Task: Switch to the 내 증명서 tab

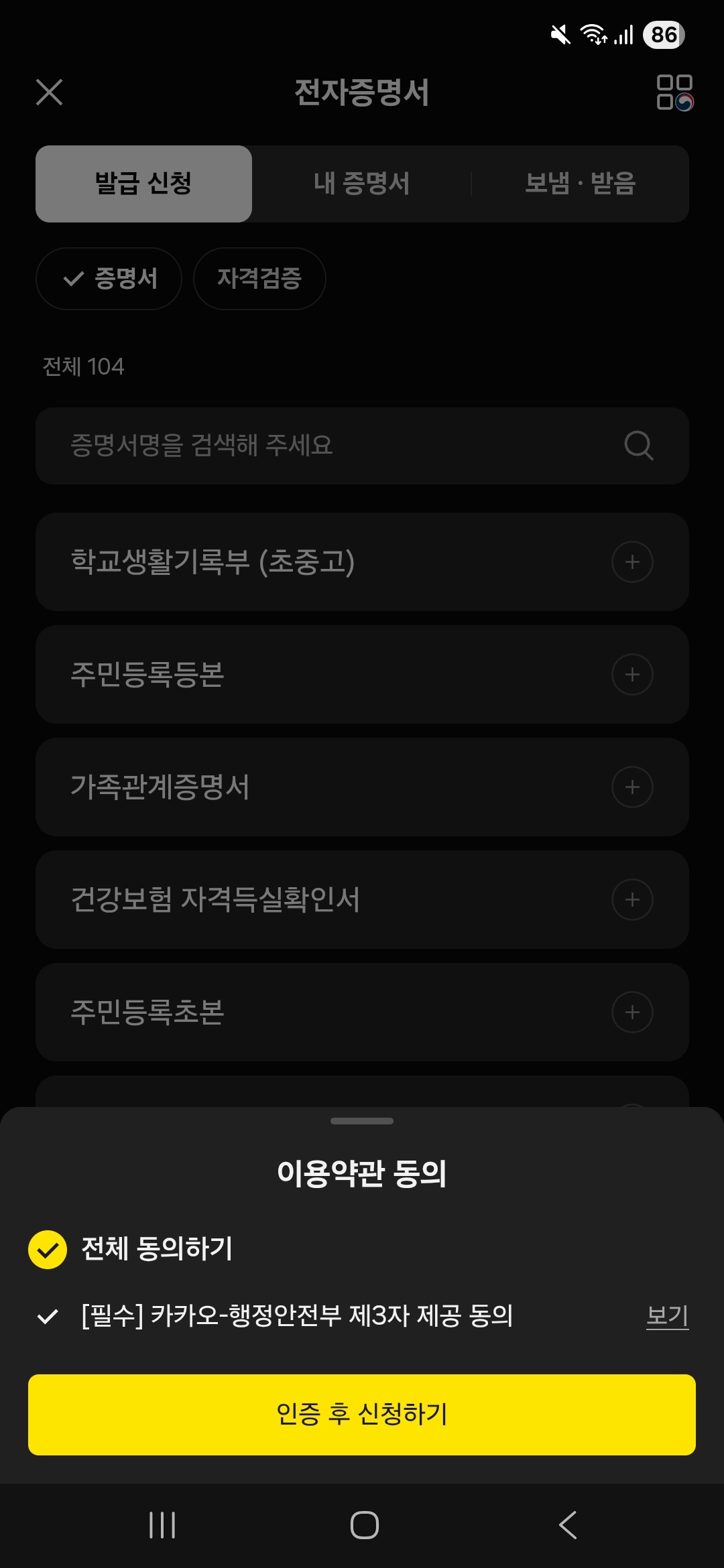Action: coord(361,184)
